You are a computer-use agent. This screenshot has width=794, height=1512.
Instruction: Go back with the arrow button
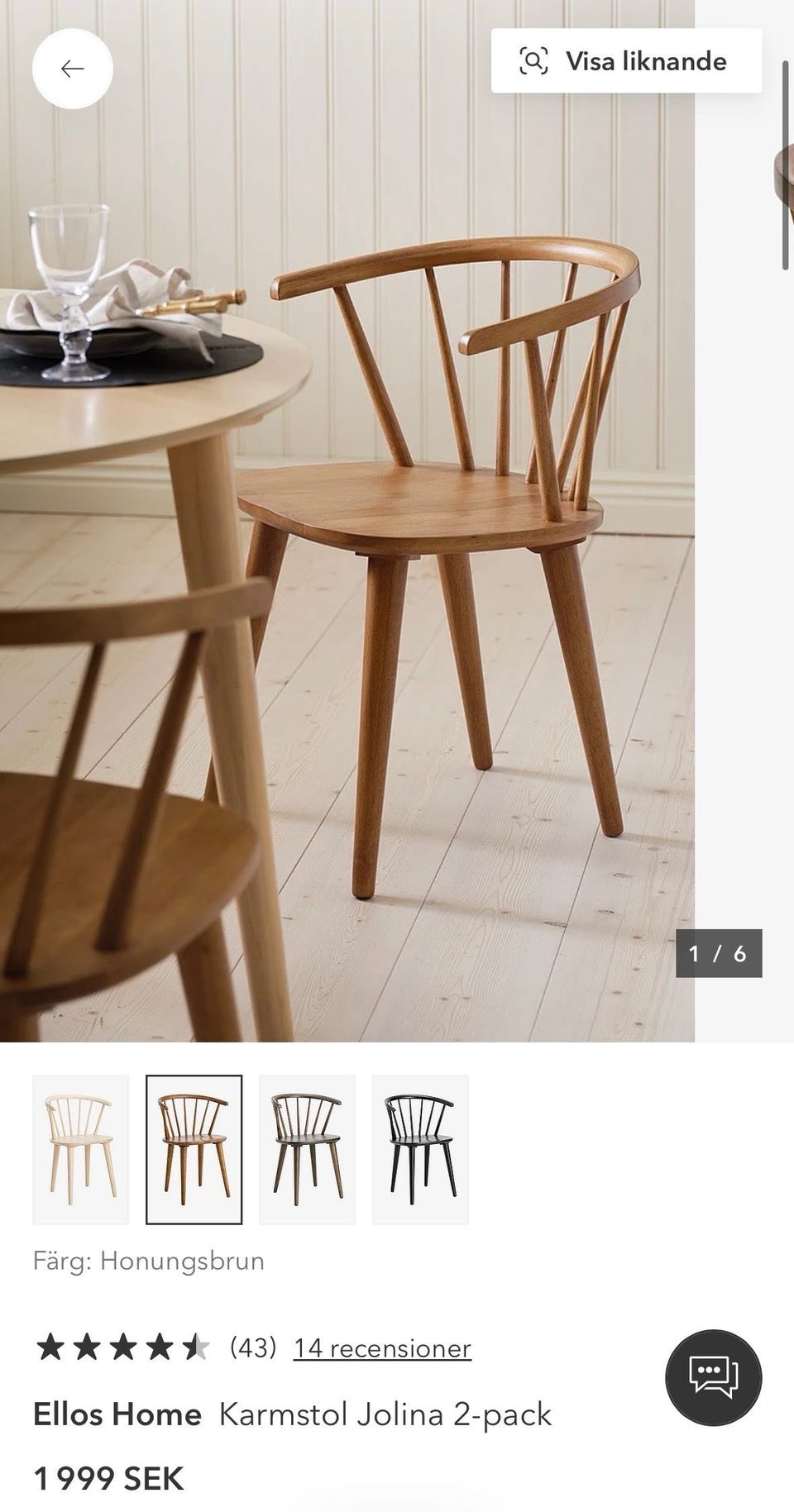coord(73,69)
